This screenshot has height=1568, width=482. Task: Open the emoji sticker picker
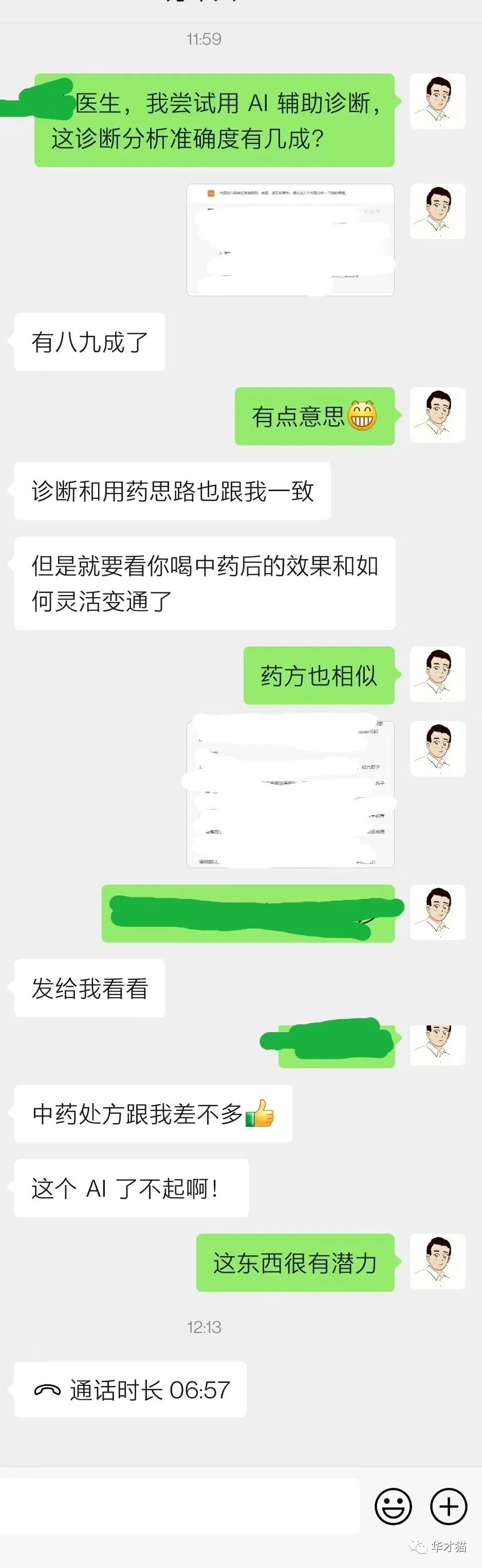tap(393, 1506)
